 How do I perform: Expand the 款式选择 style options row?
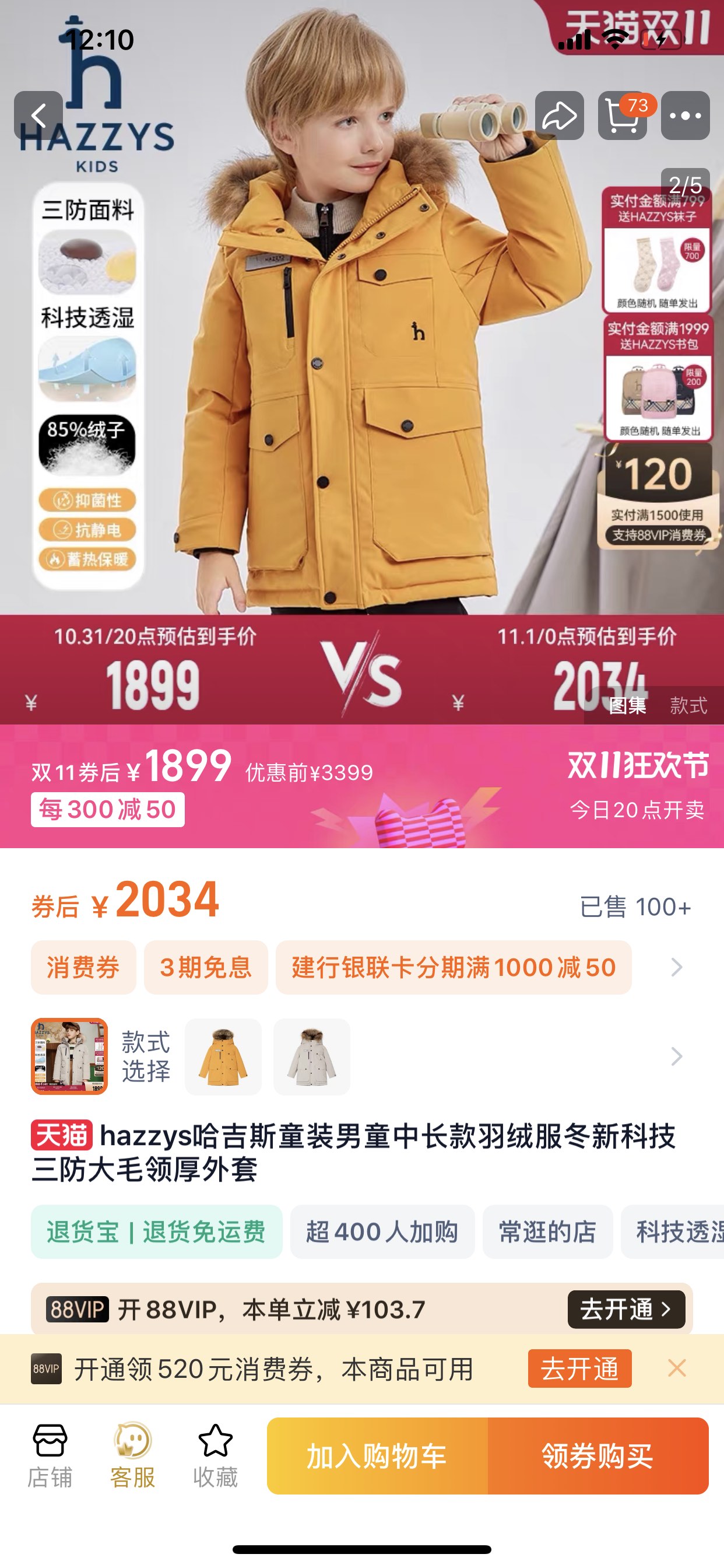pos(677,1056)
